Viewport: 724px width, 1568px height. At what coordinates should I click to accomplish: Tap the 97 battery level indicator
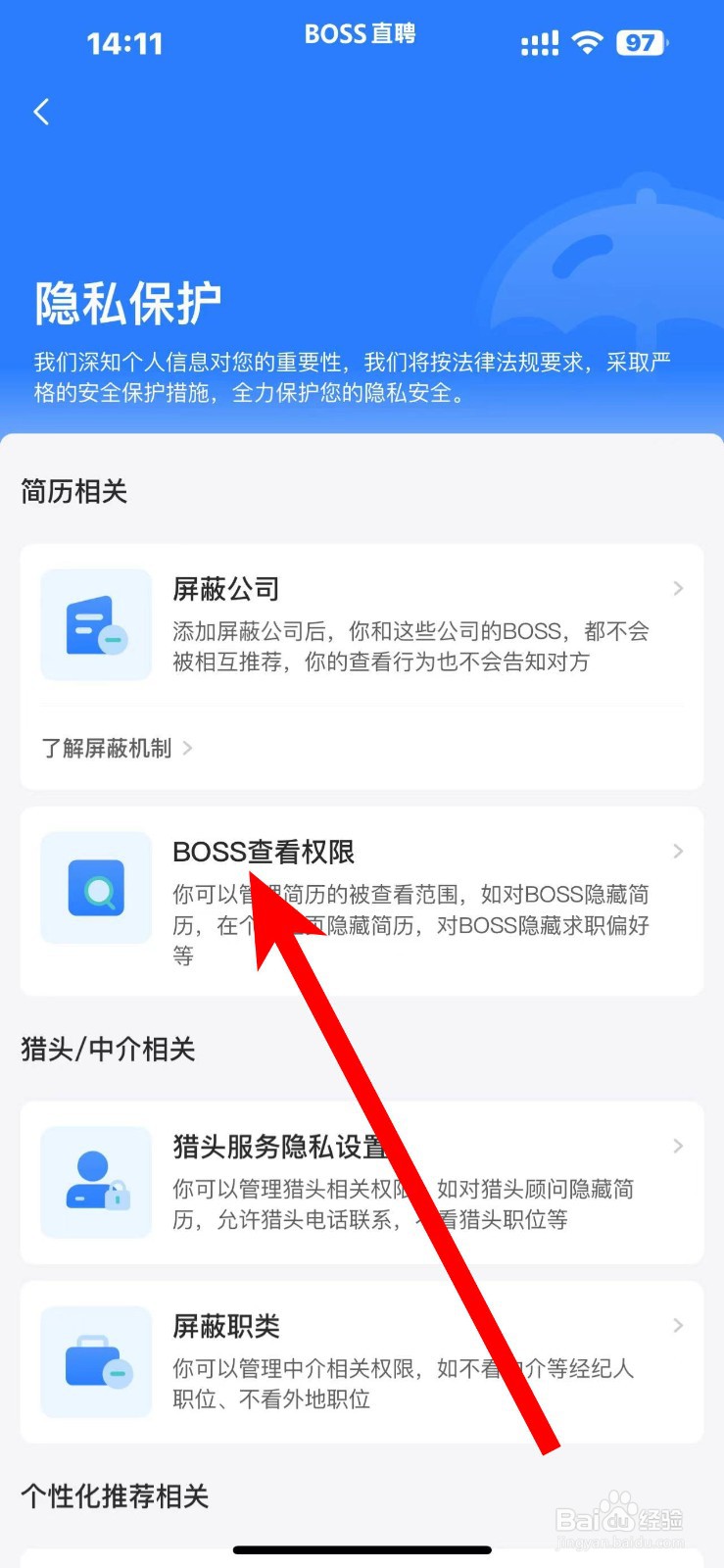point(642,42)
